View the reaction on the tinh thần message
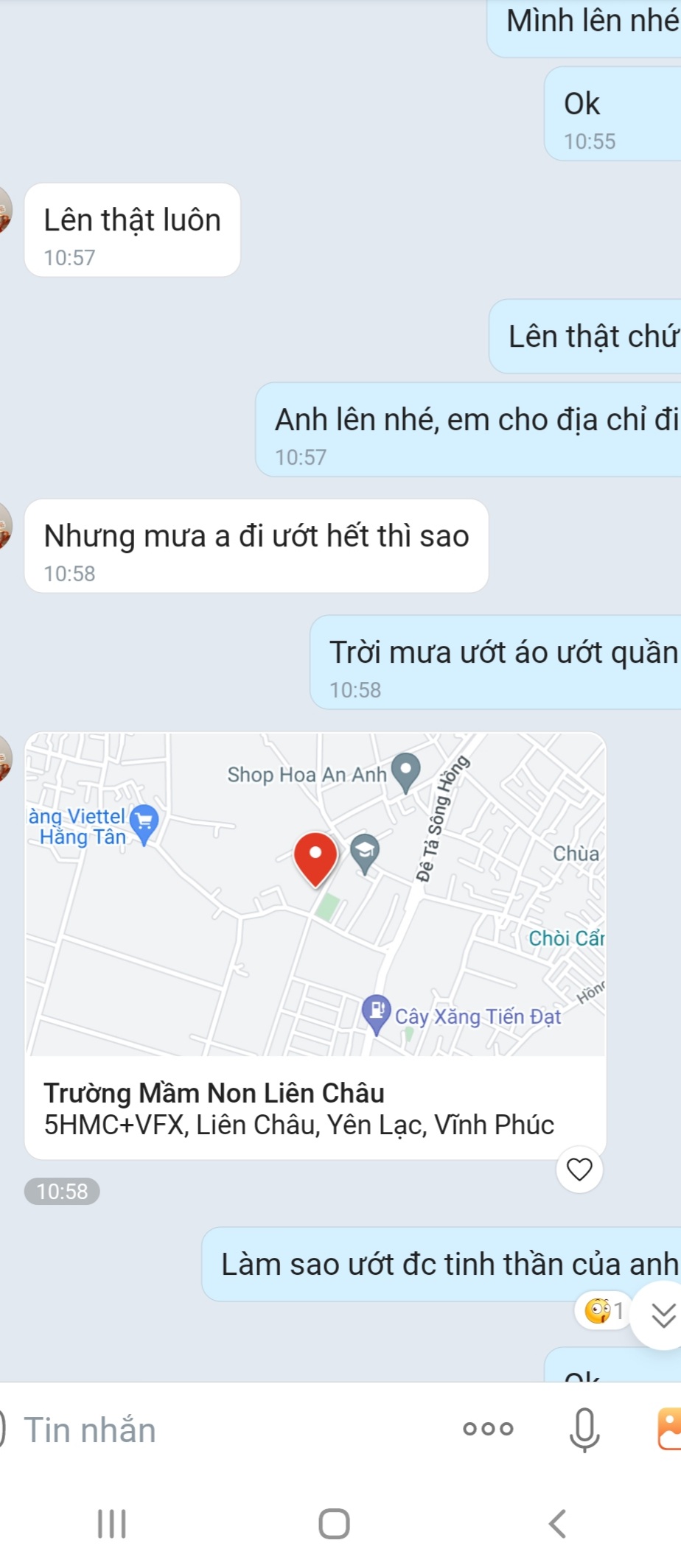The height and width of the screenshot is (1568, 681). coord(604,1310)
